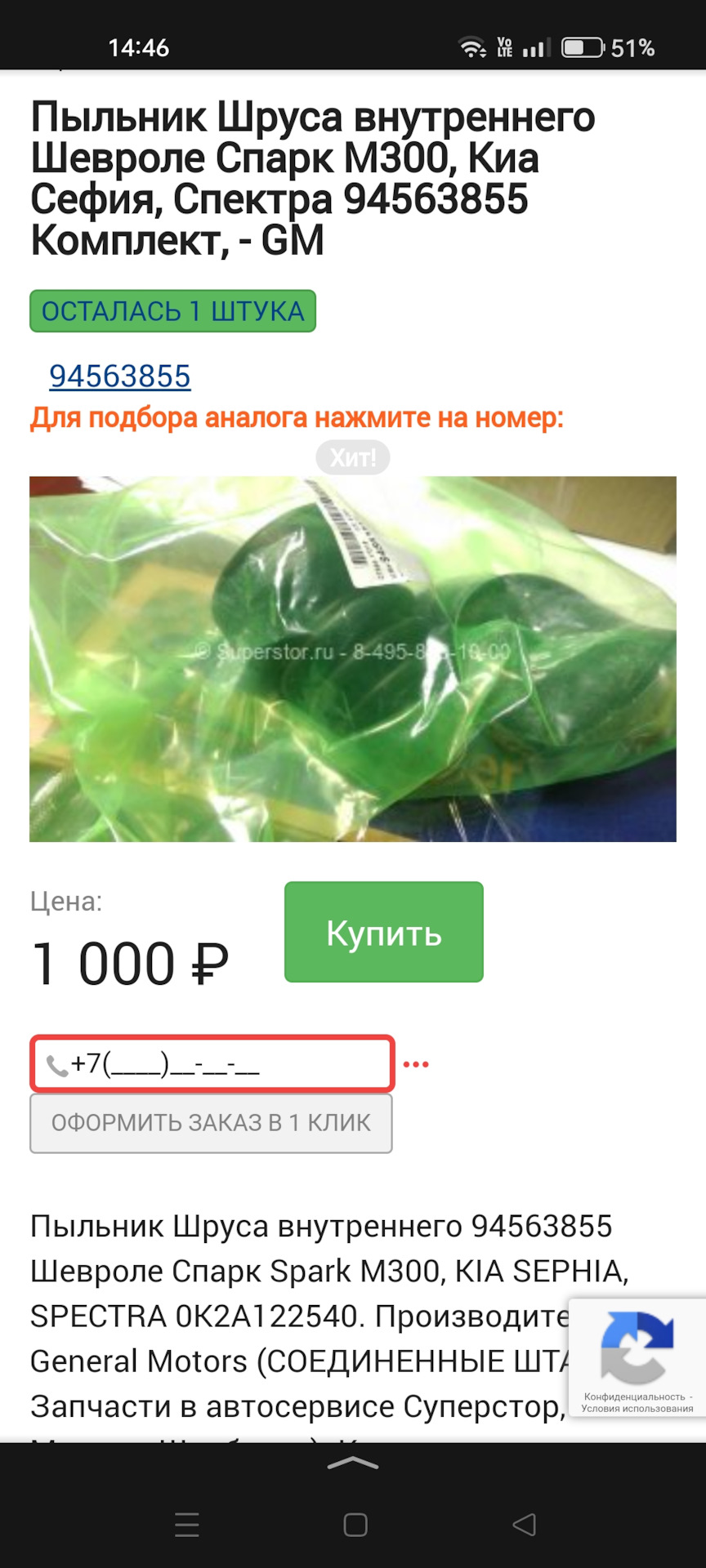Screen dimensions: 706x1568
Task: Enter phone number in +7 field
Action: tap(212, 1063)
